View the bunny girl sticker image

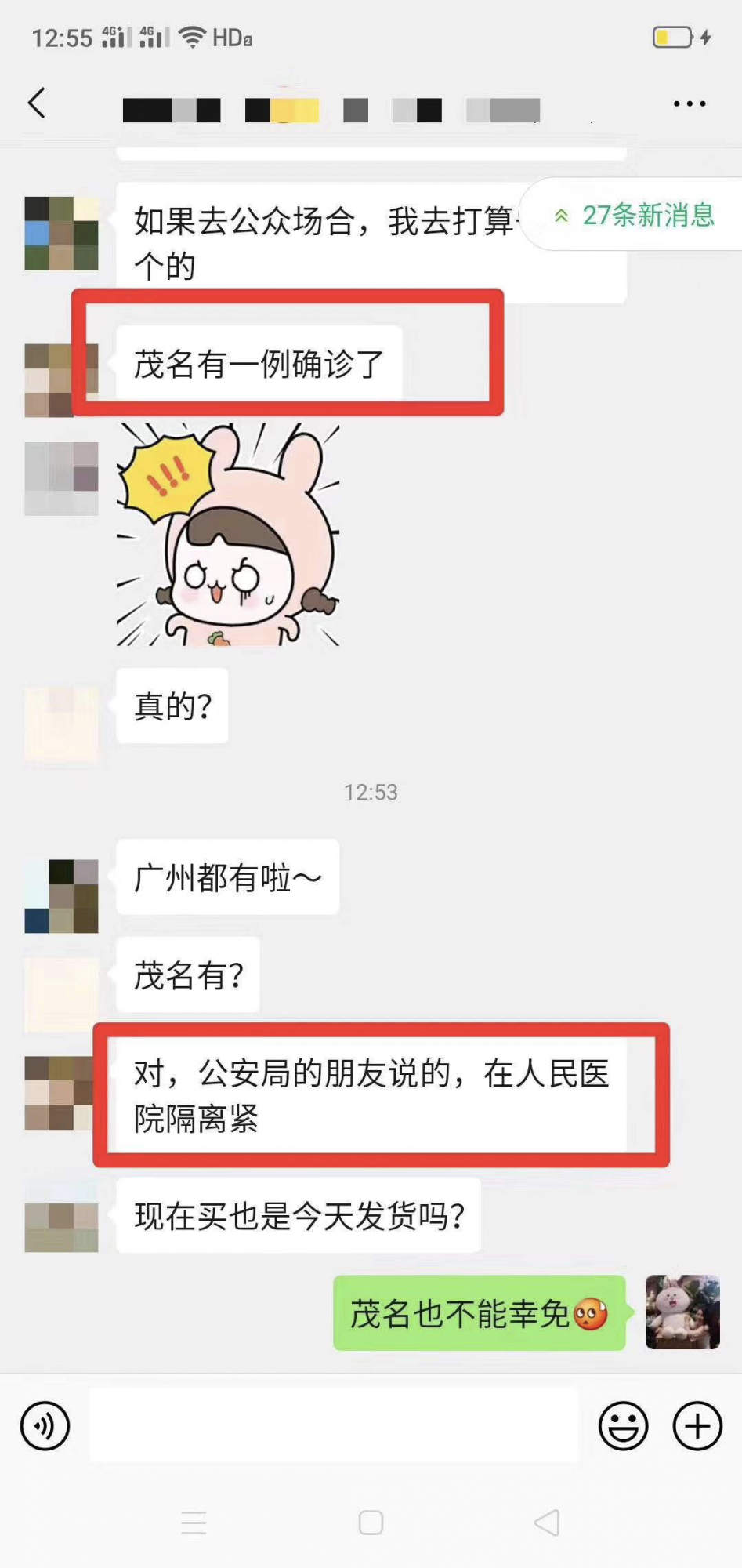[x=228, y=535]
